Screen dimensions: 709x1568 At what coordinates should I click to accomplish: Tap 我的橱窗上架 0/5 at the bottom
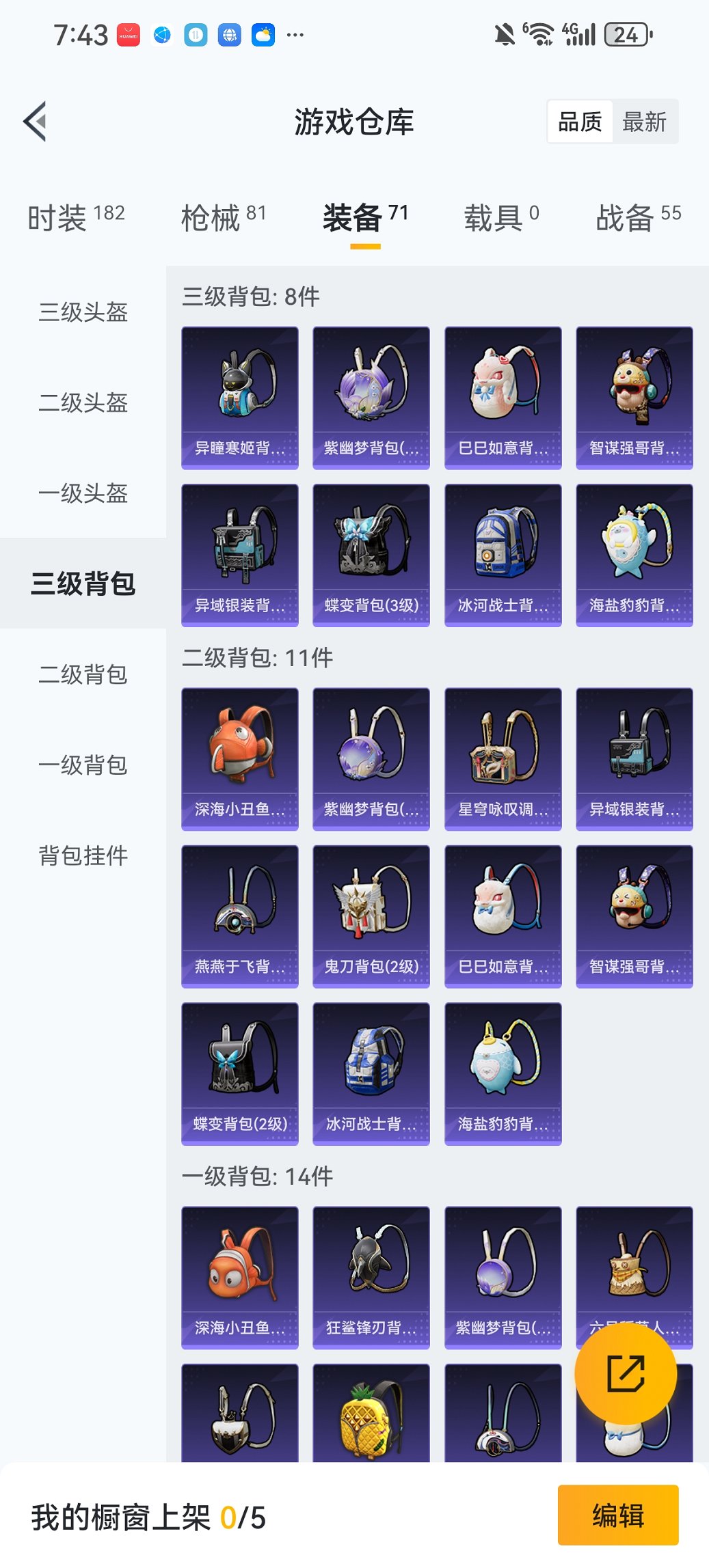coord(148,1517)
